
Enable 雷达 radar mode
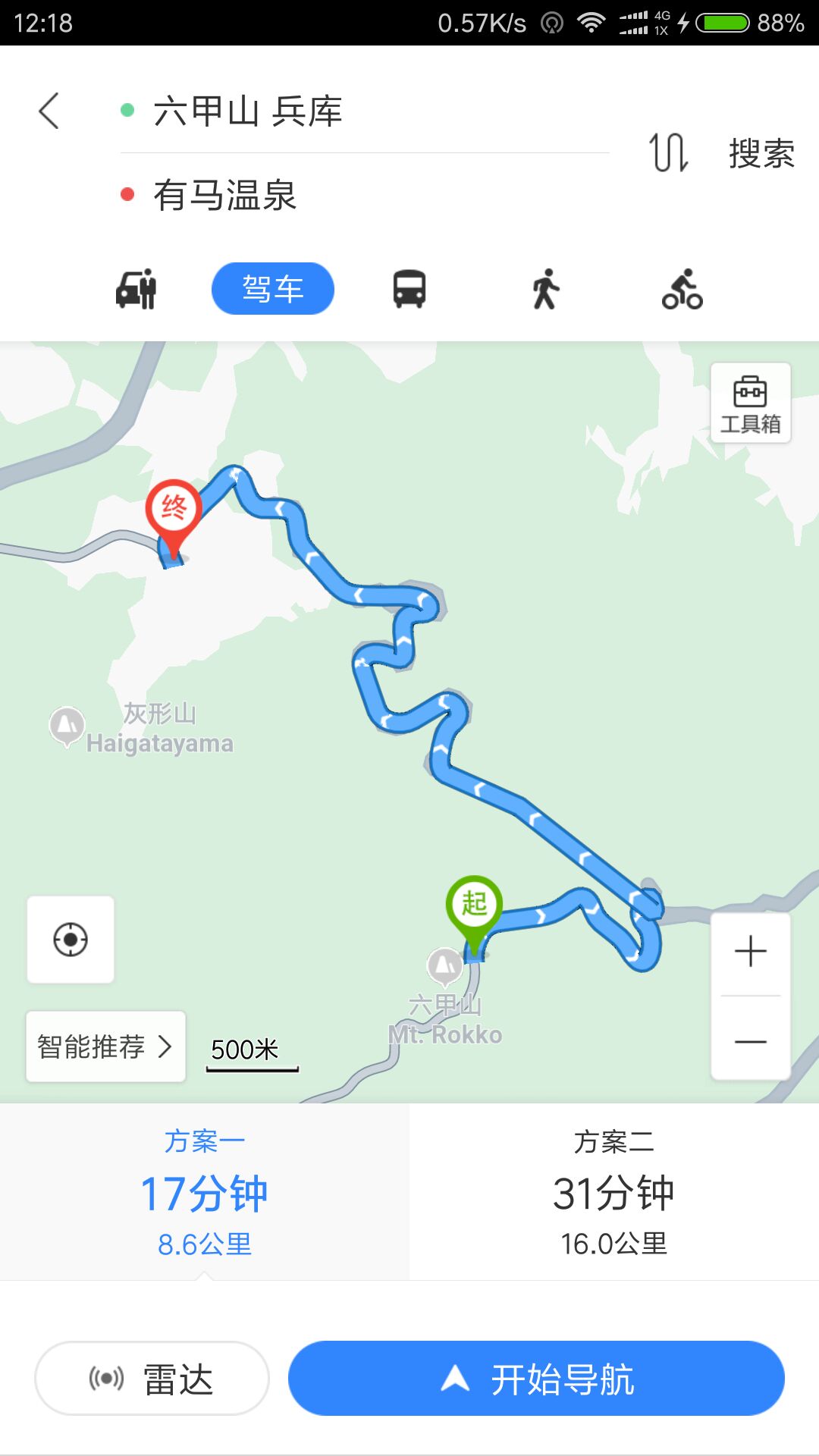[152, 1378]
